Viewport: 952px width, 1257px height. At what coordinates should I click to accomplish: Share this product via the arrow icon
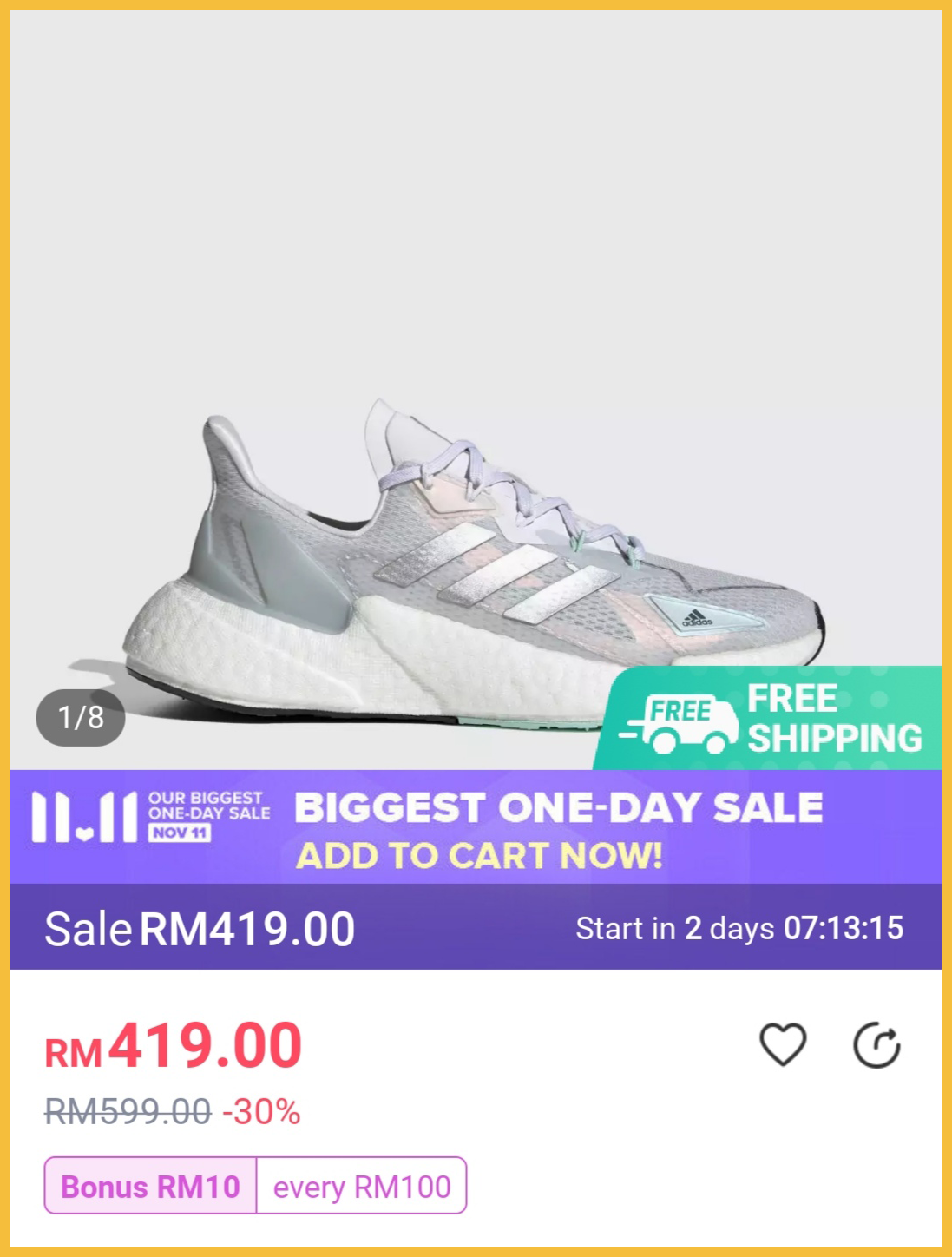(x=876, y=1045)
